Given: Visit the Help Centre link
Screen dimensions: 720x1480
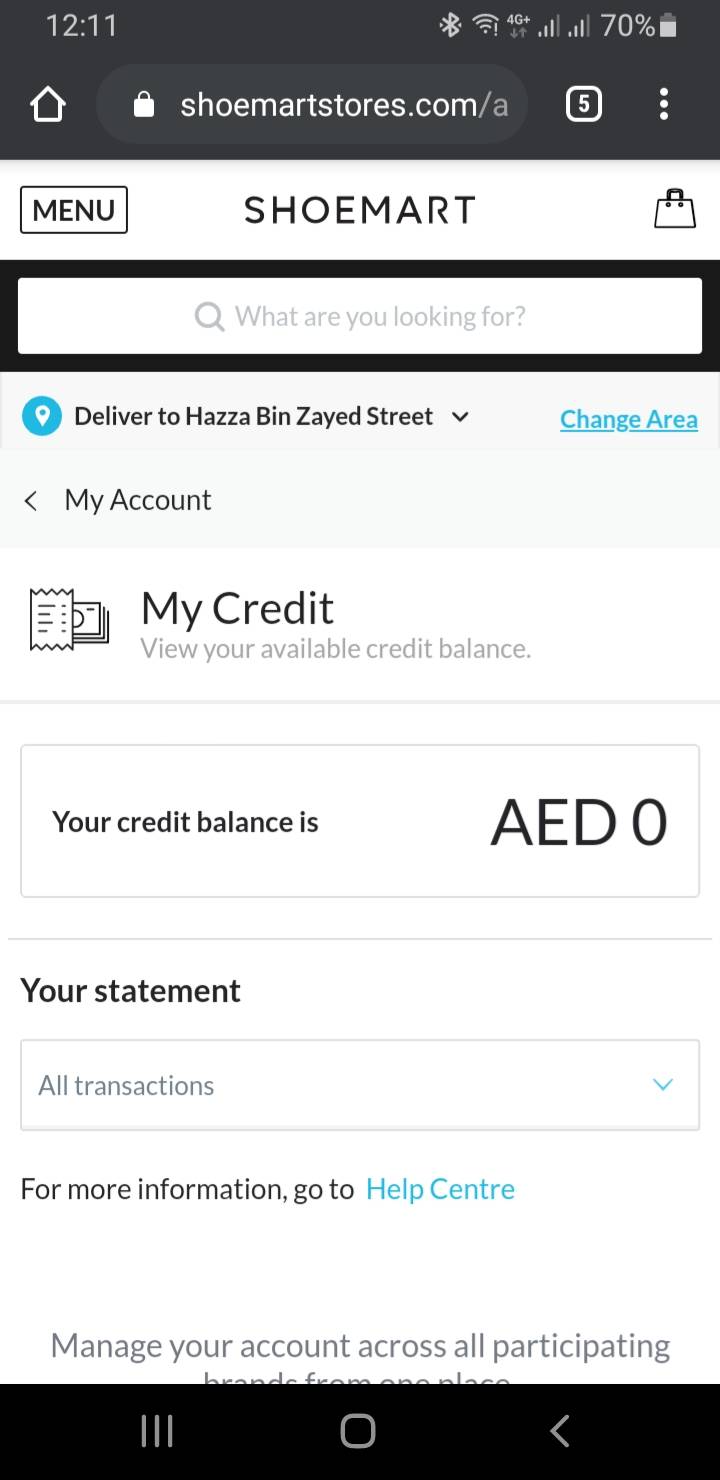Looking at the screenshot, I should [440, 1189].
